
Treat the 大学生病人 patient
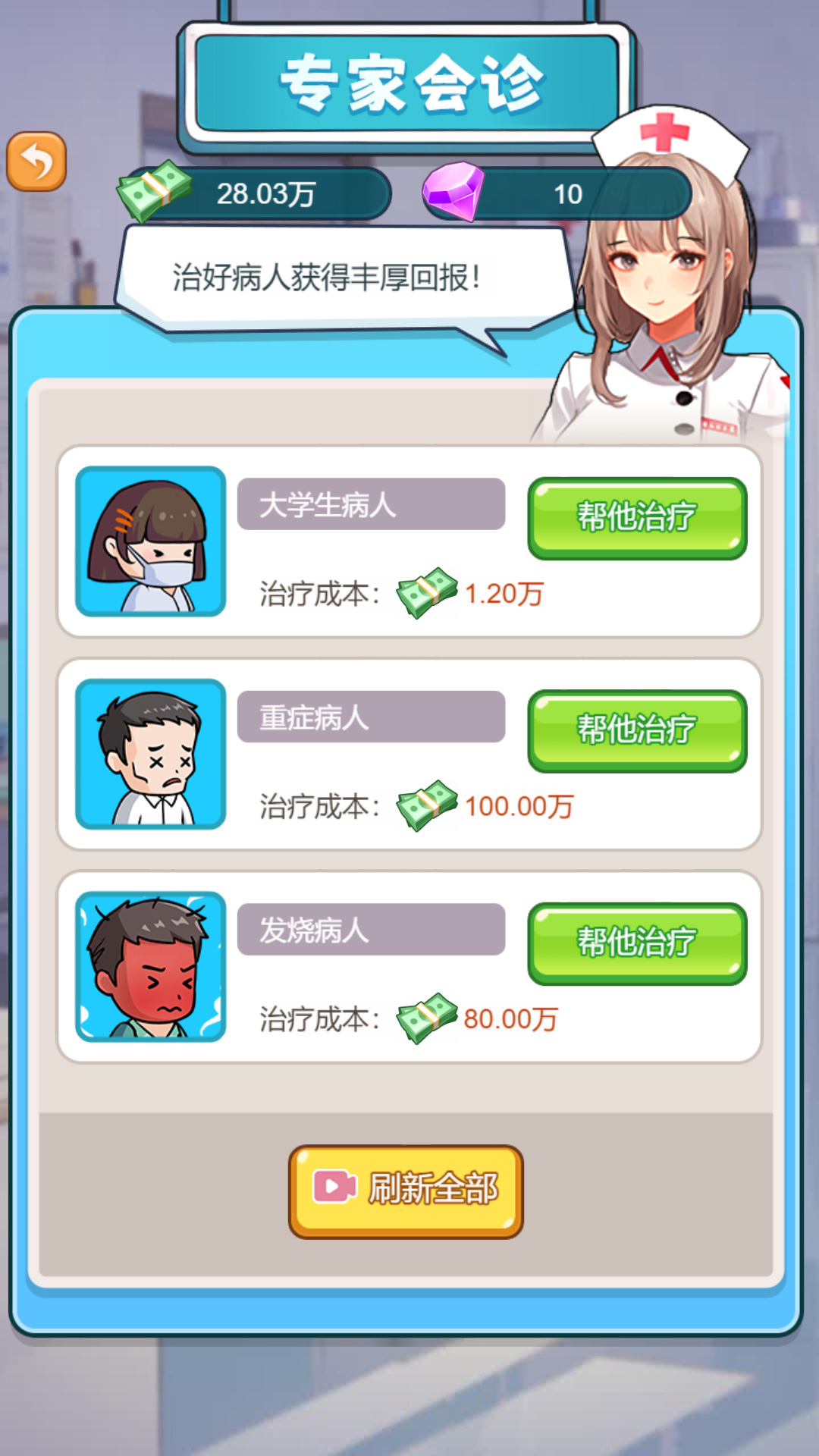click(x=637, y=518)
